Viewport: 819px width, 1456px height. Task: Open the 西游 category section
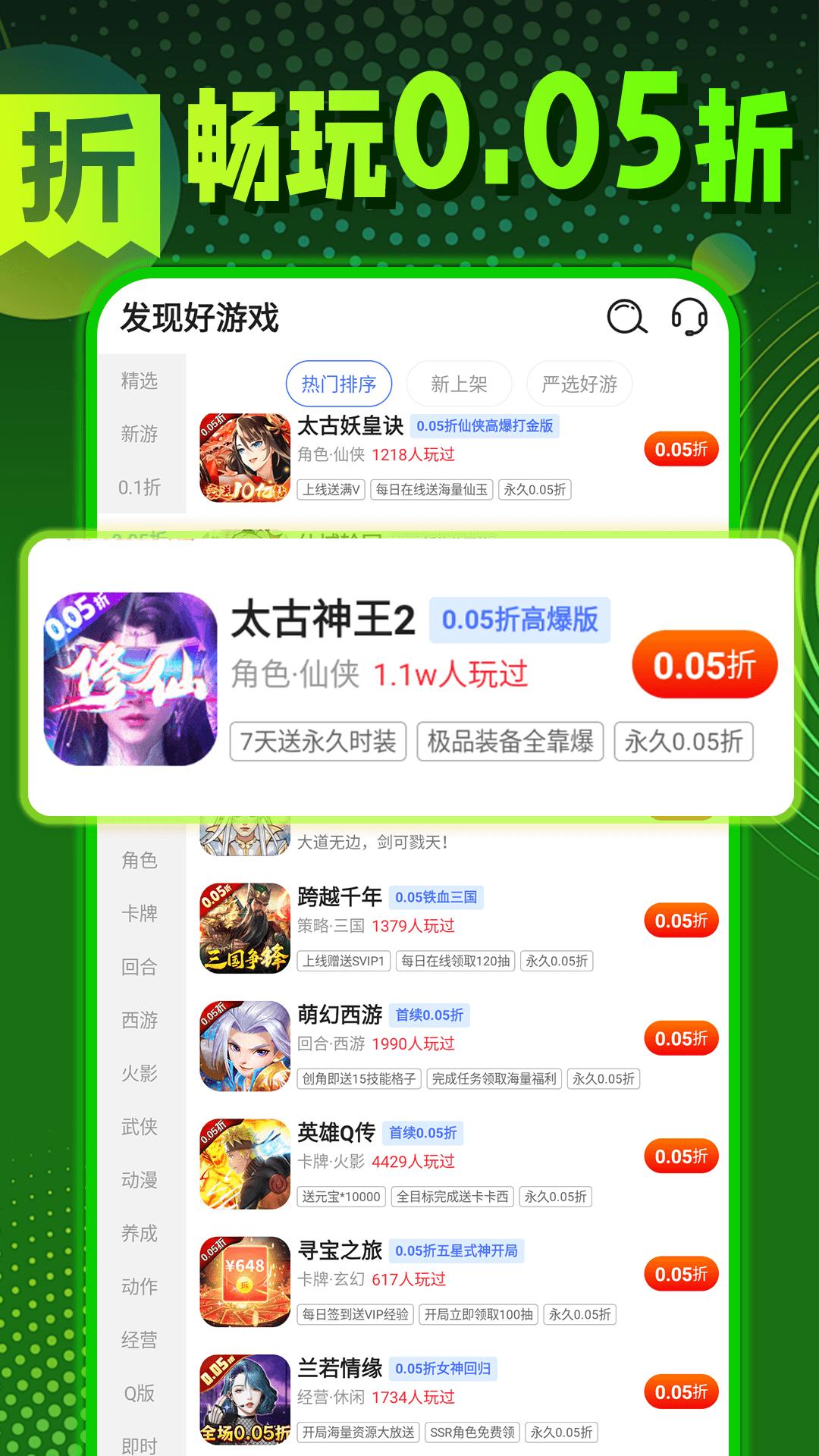click(x=138, y=1018)
